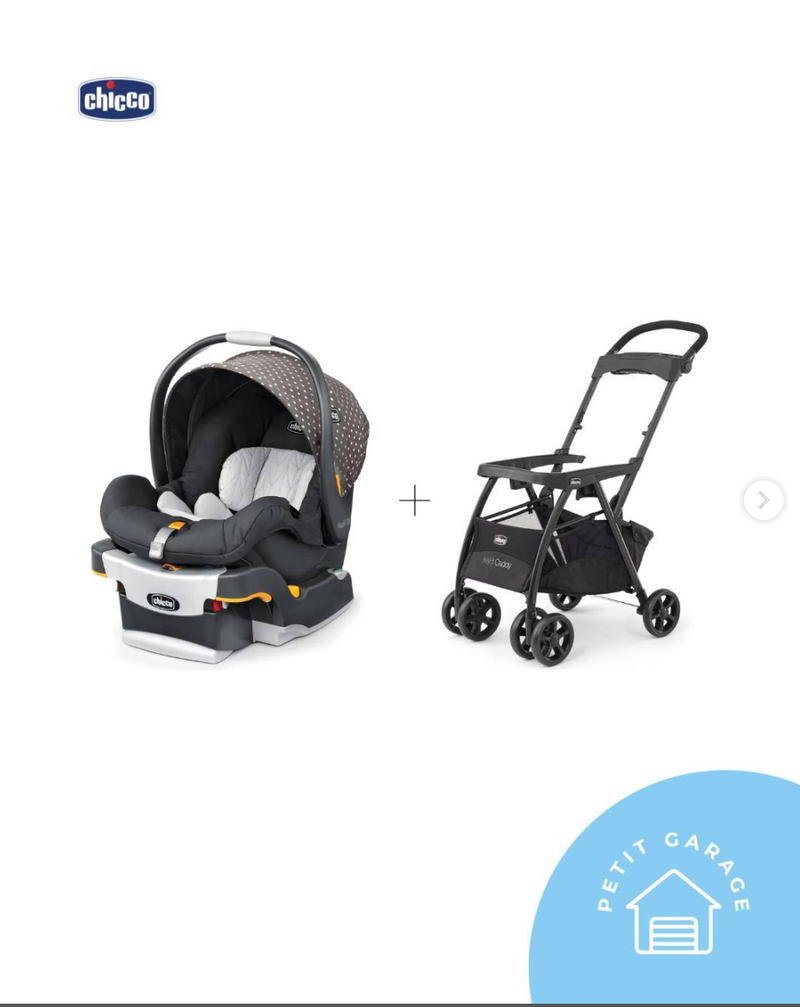Image resolution: width=800 pixels, height=1007 pixels.
Task: Go to the next carousel image
Action: [763, 499]
